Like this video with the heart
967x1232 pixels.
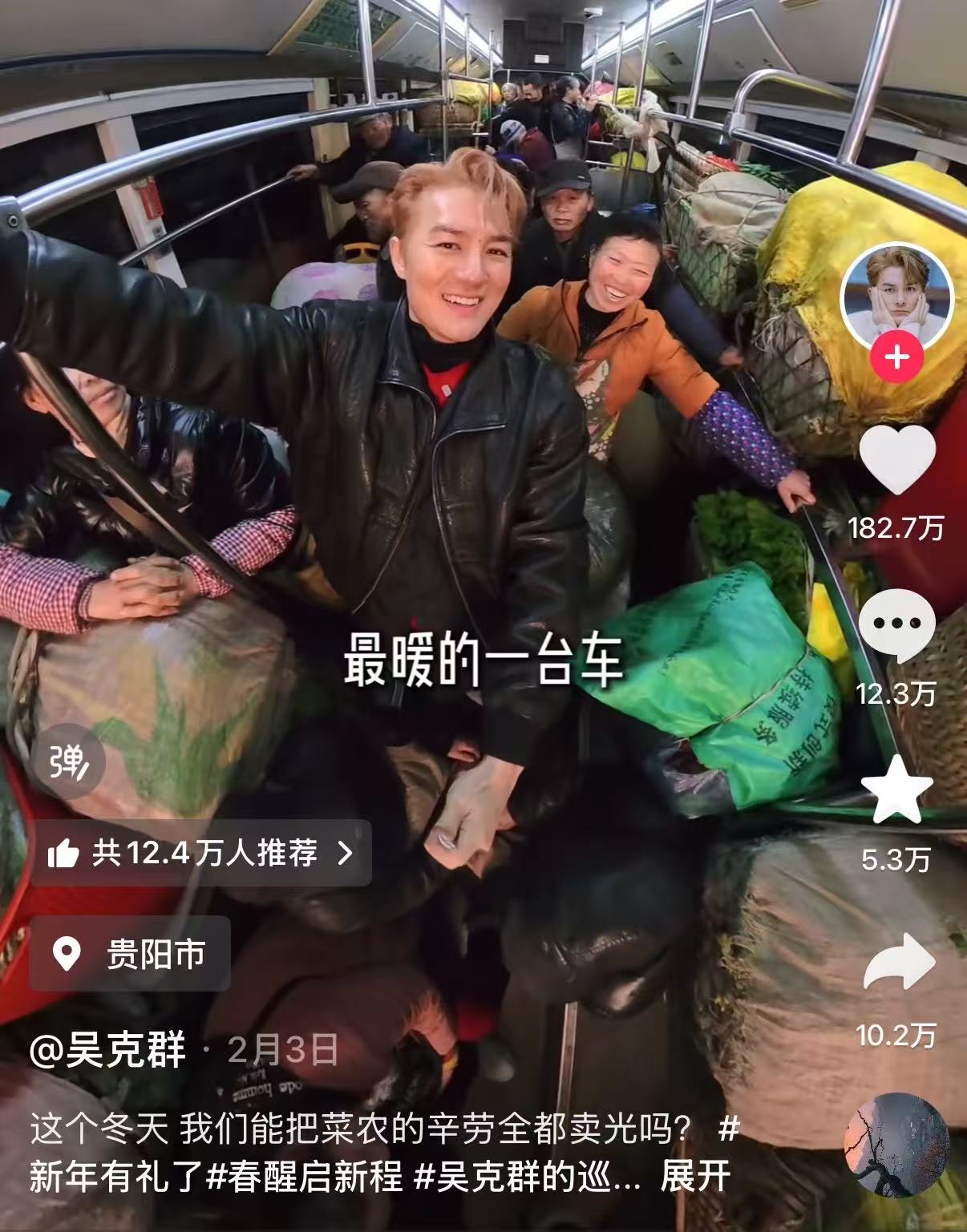[x=896, y=459]
